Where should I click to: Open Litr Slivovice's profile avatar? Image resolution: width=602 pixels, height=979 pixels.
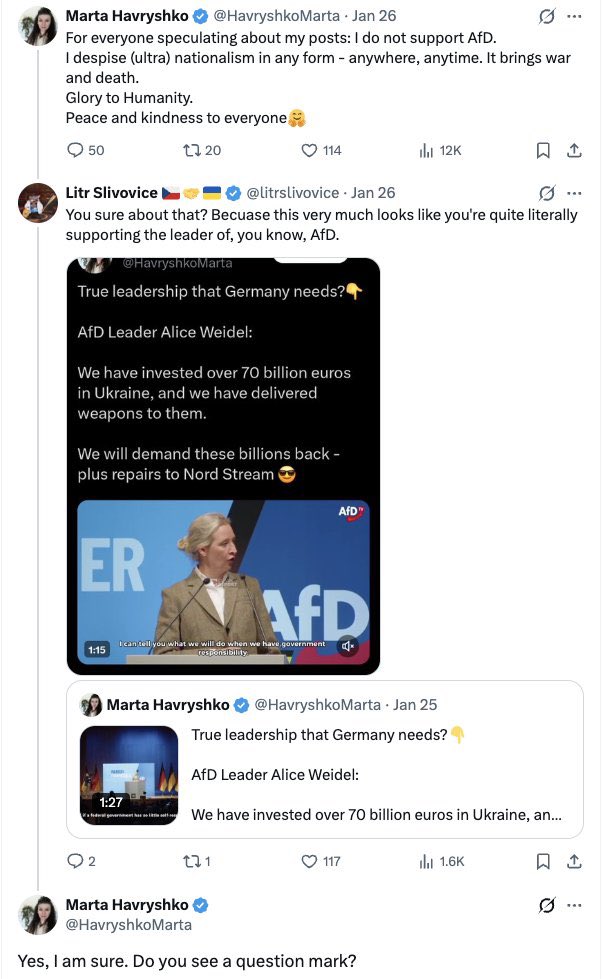click(x=37, y=202)
